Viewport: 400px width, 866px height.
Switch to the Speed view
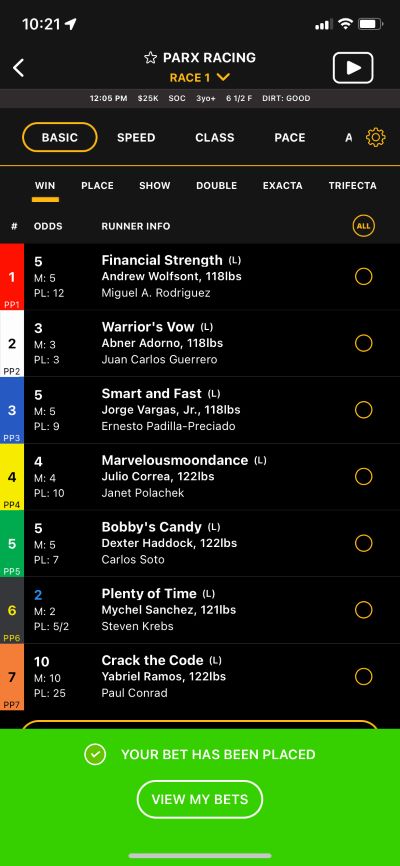point(136,138)
